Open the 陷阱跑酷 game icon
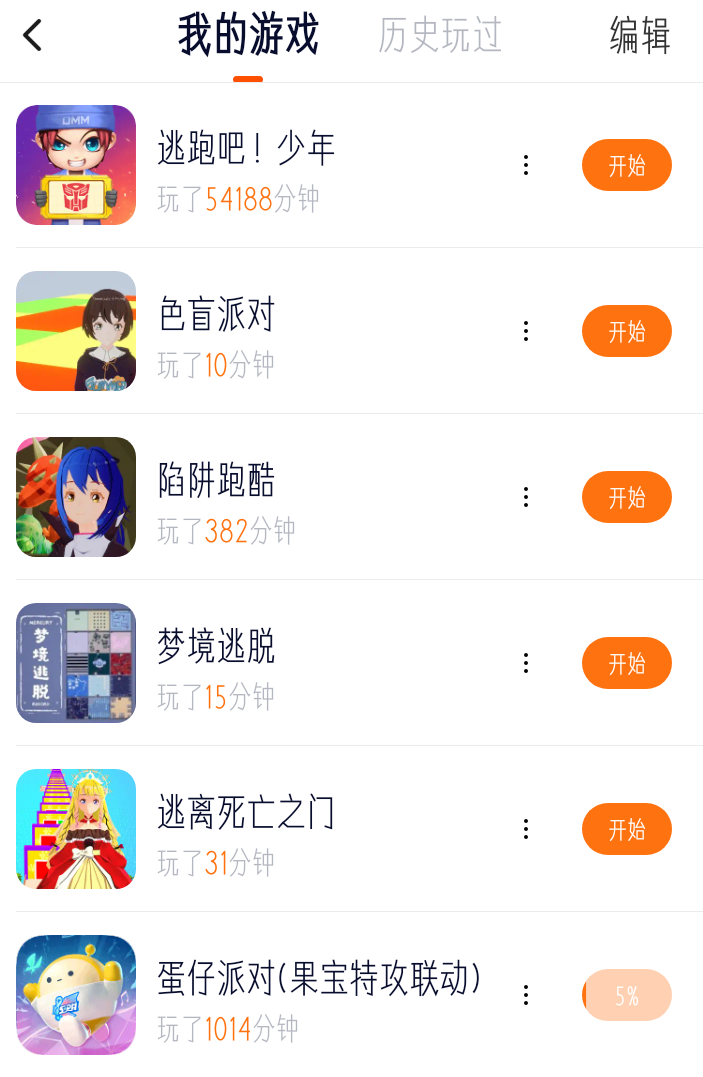This screenshot has width=703, height=1077. 76,497
